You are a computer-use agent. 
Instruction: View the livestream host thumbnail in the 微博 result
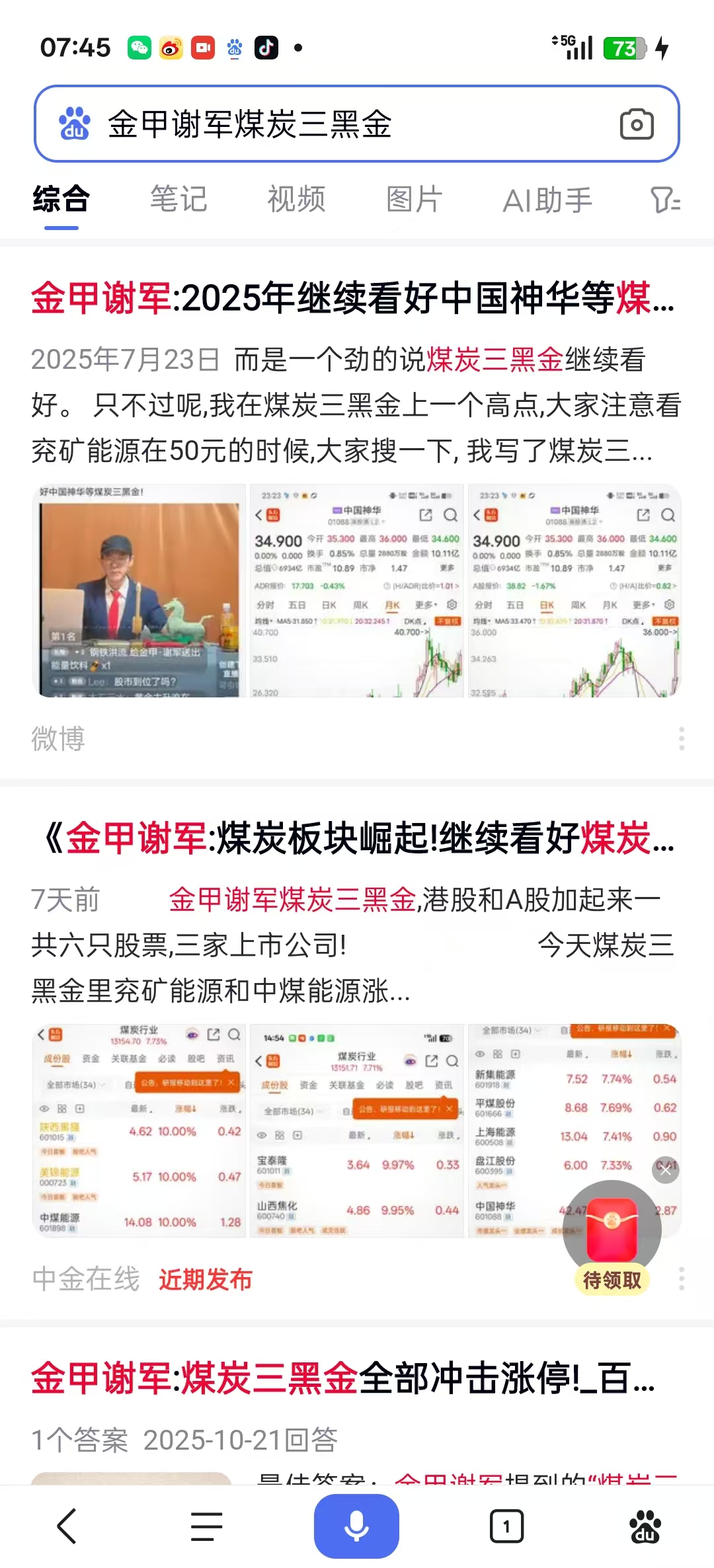point(138,591)
